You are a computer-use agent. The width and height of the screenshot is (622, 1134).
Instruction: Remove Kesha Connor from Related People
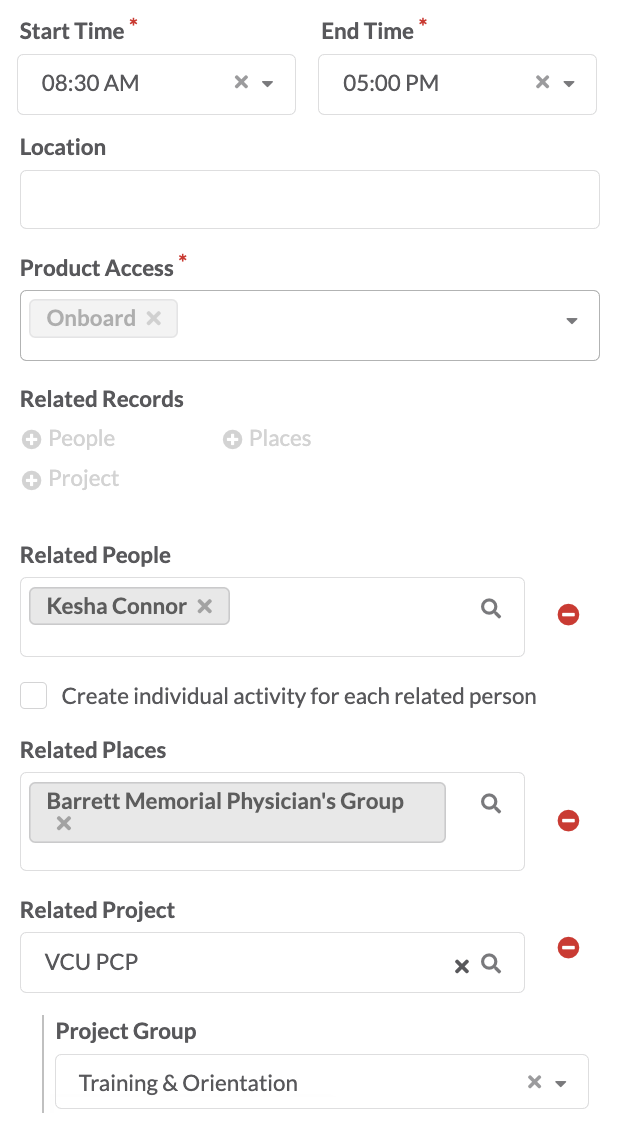[x=205, y=606]
